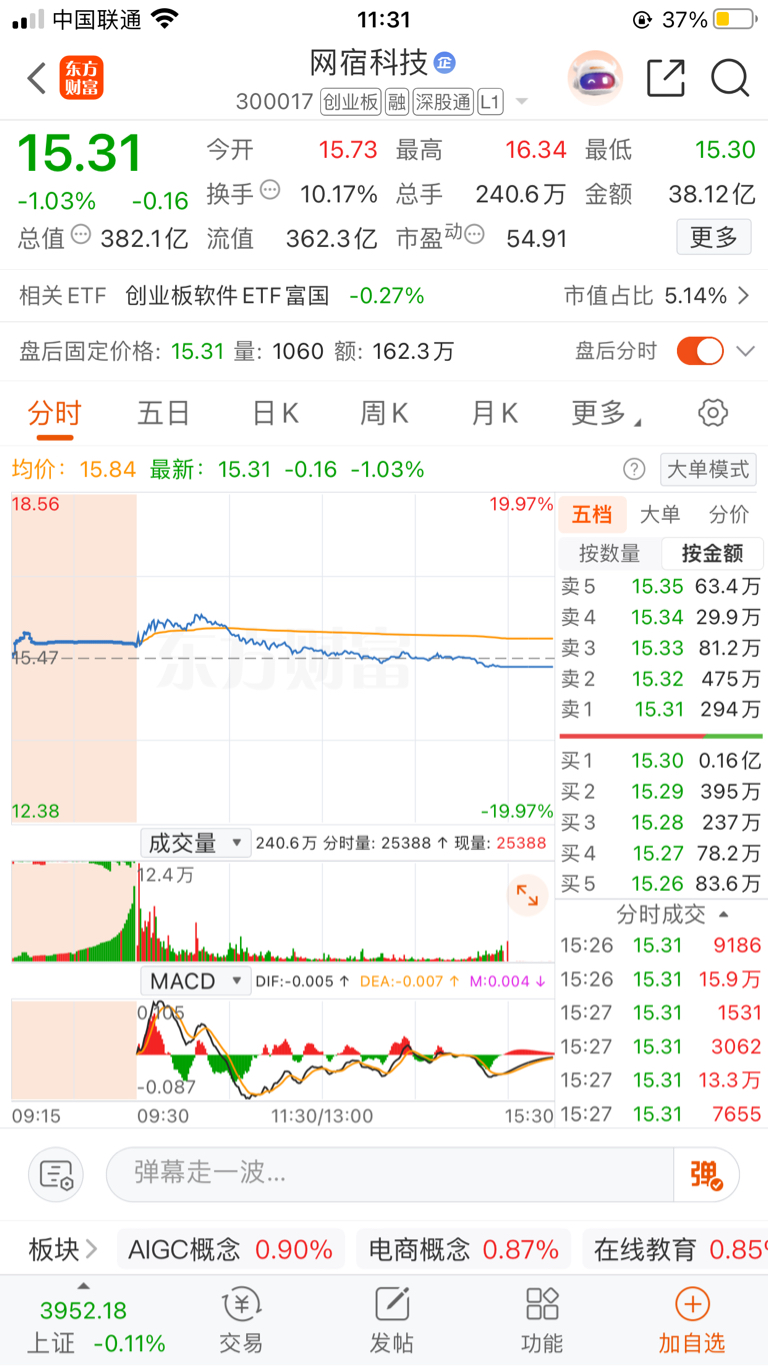This screenshot has width=768, height=1366.
Task: Toggle the 盘后分时 switch
Action: [x=700, y=351]
